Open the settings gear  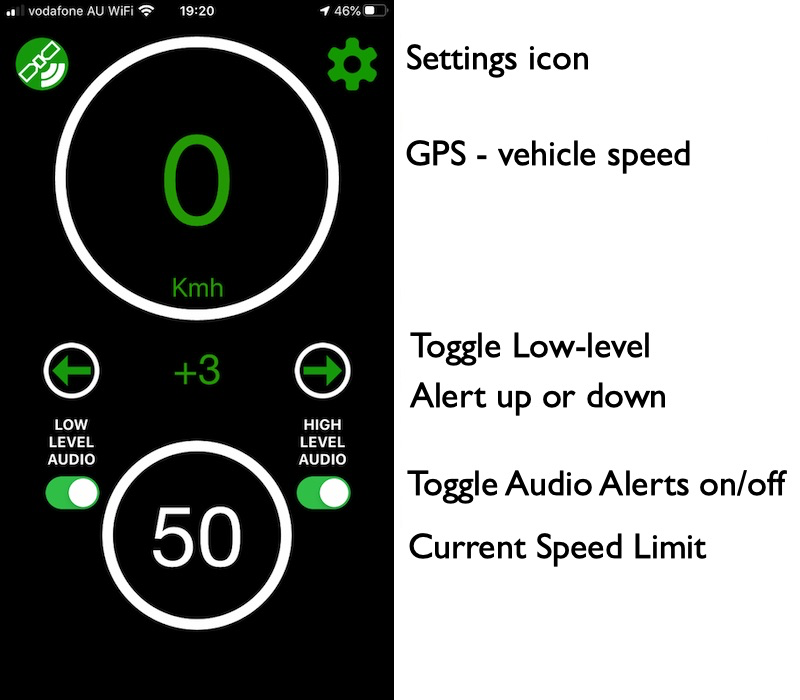[x=352, y=64]
